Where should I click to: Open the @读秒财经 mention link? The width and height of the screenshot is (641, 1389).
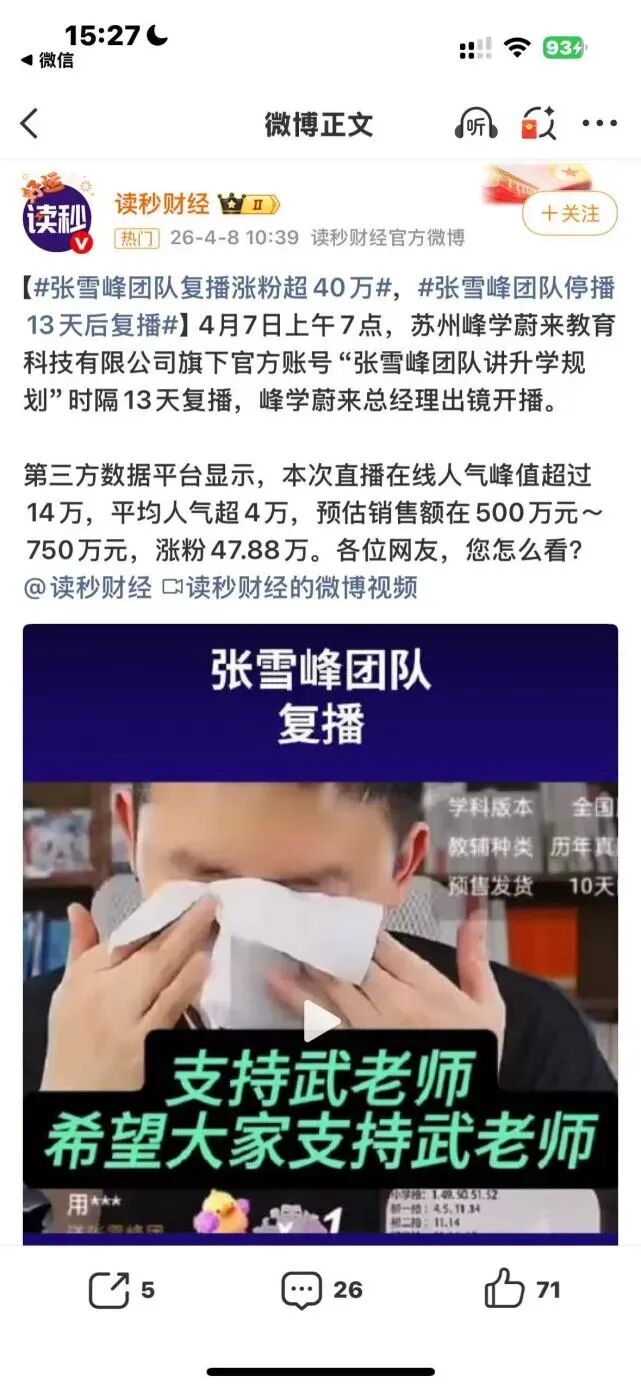(x=88, y=587)
